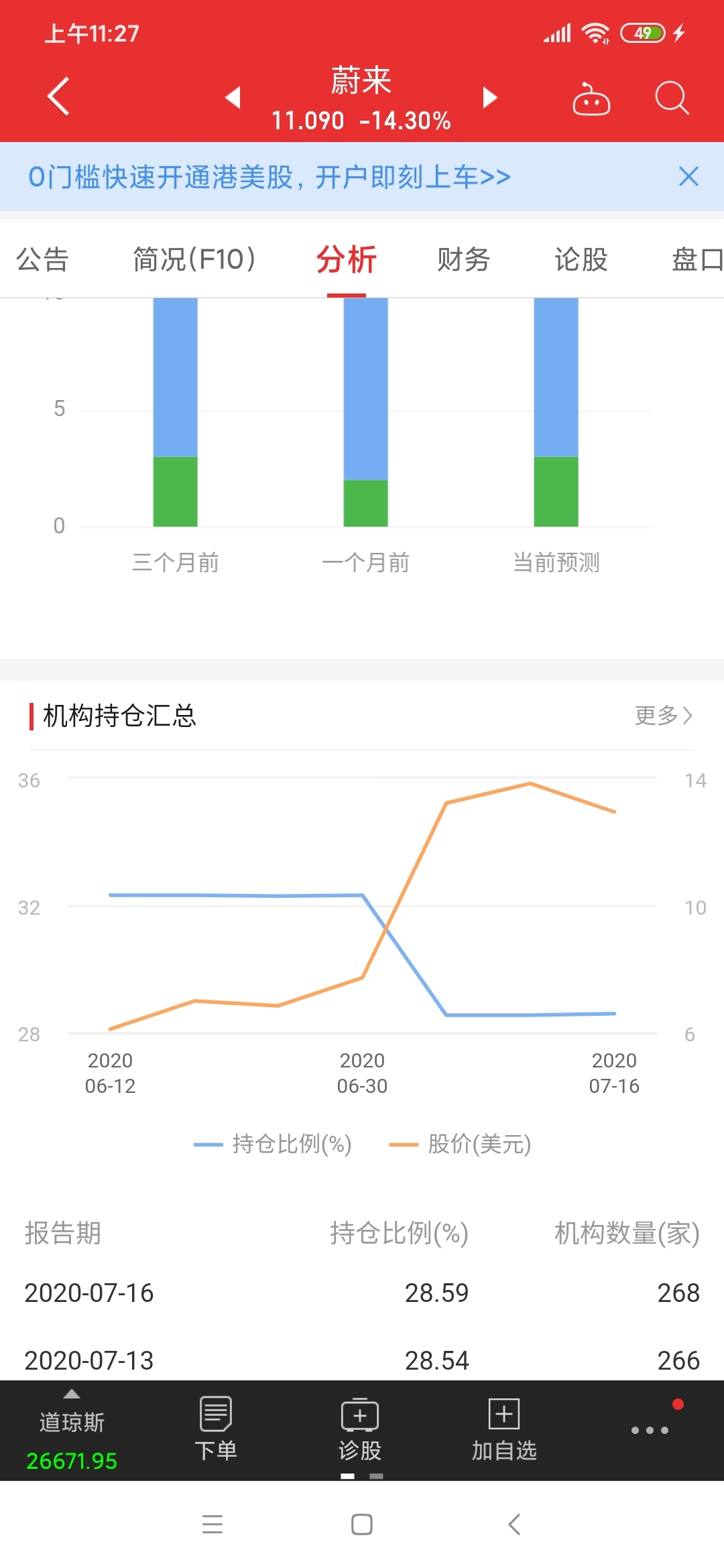724x1568 pixels.
Task: Switch to the 公告 tab
Action: click(43, 259)
